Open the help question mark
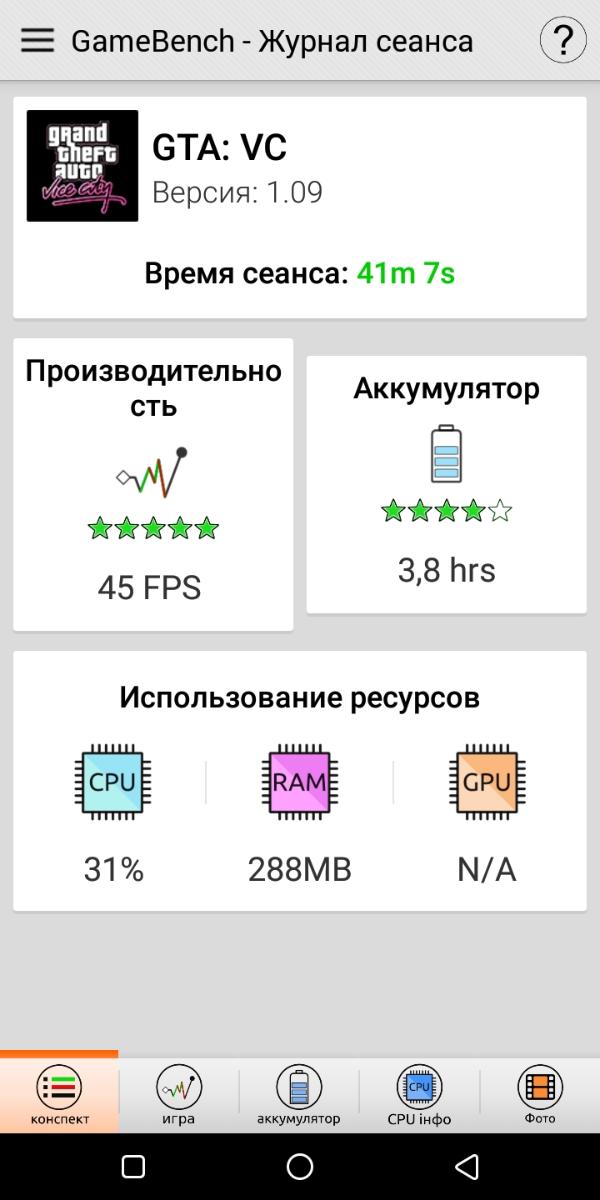This screenshot has width=600, height=1200. (562, 41)
